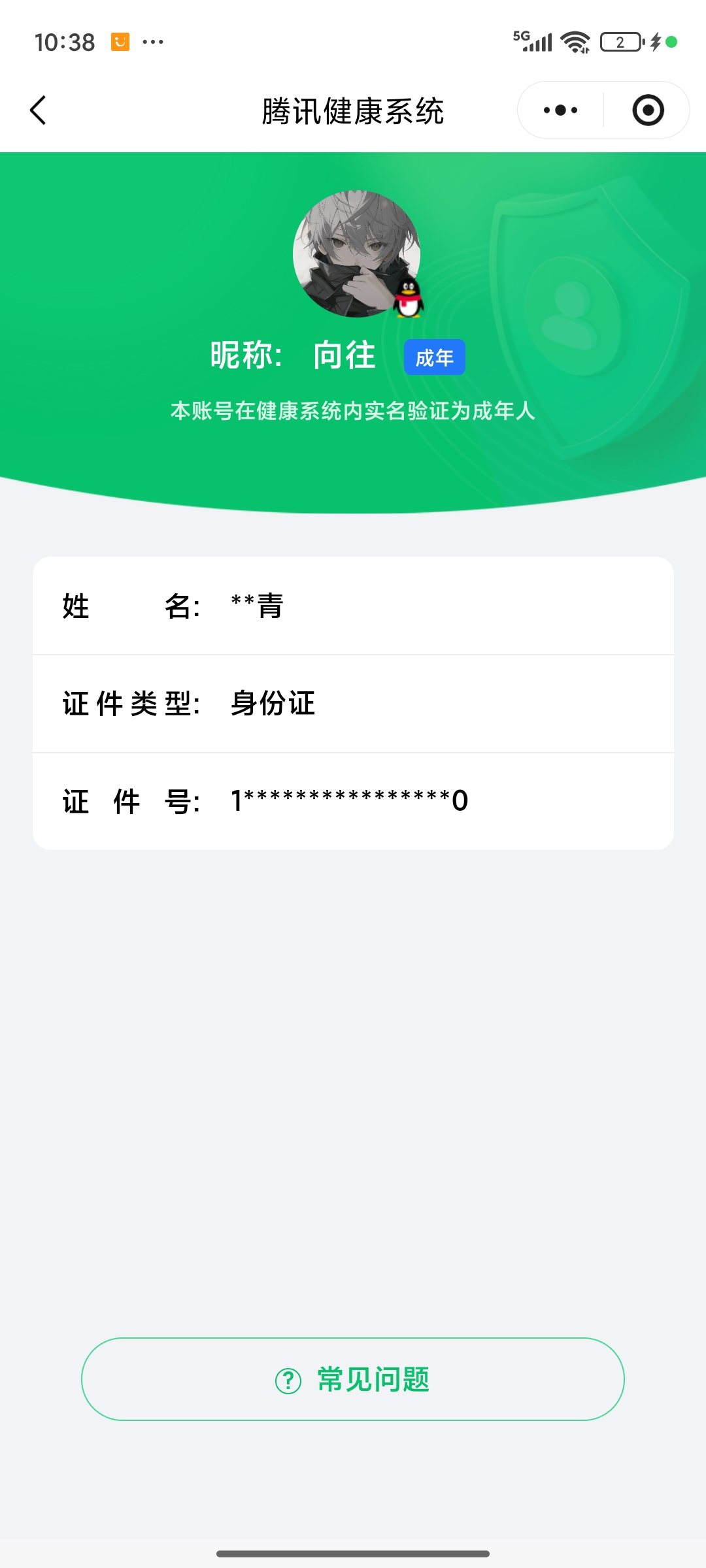Tap the adult verification notice text

click(x=353, y=412)
